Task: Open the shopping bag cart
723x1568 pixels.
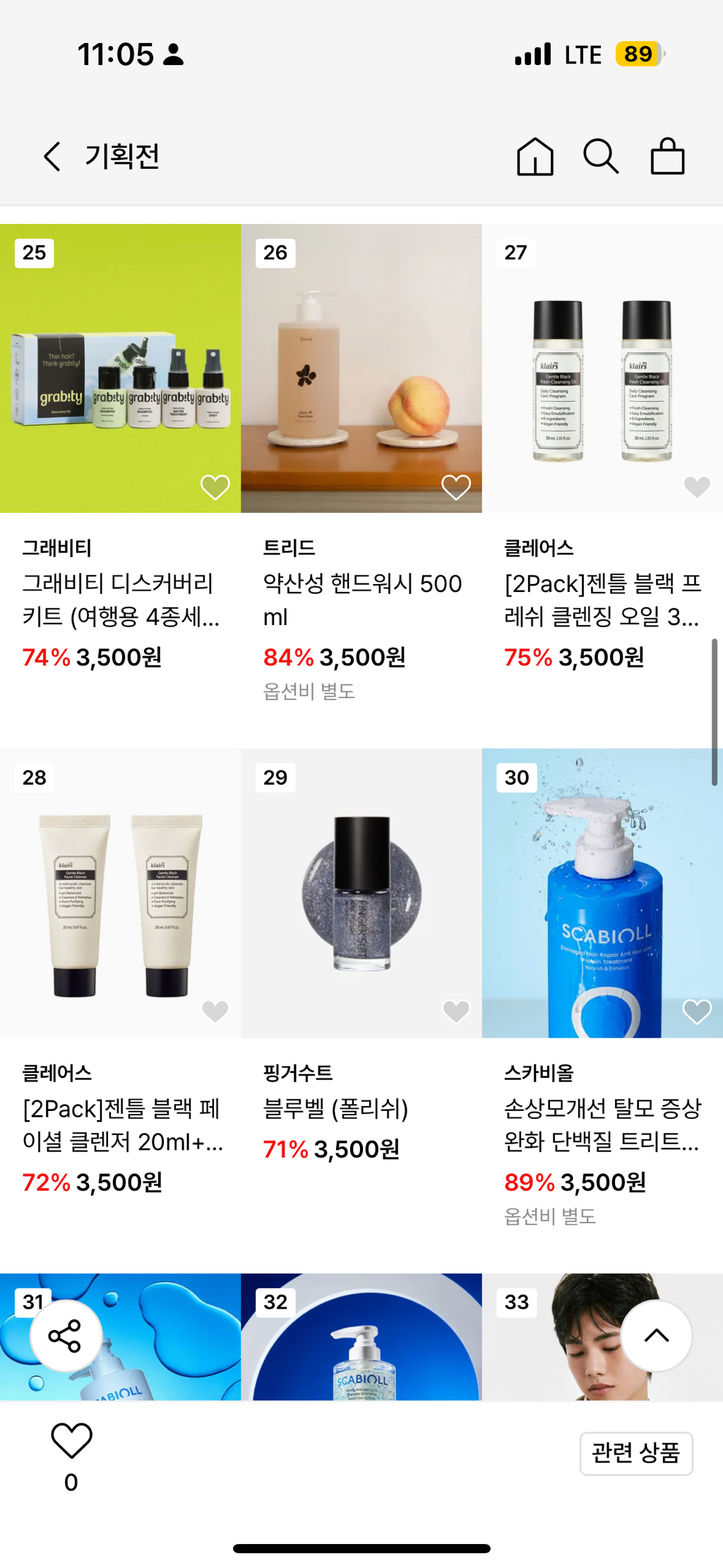Action: click(x=667, y=156)
